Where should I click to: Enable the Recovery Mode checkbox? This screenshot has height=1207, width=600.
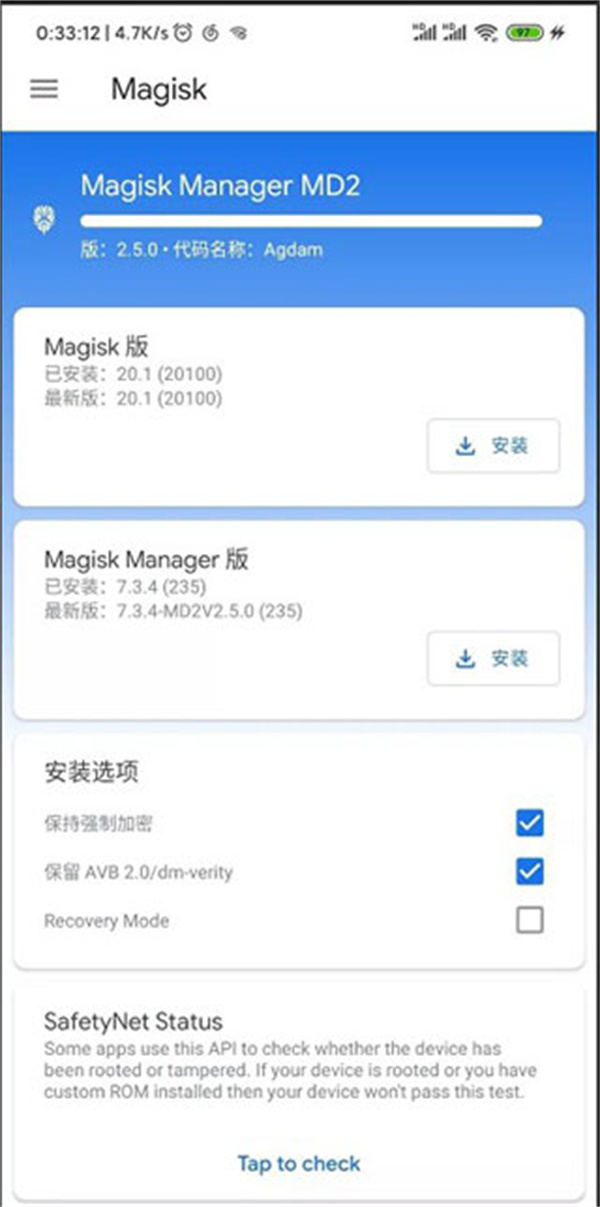pyautogui.click(x=530, y=920)
